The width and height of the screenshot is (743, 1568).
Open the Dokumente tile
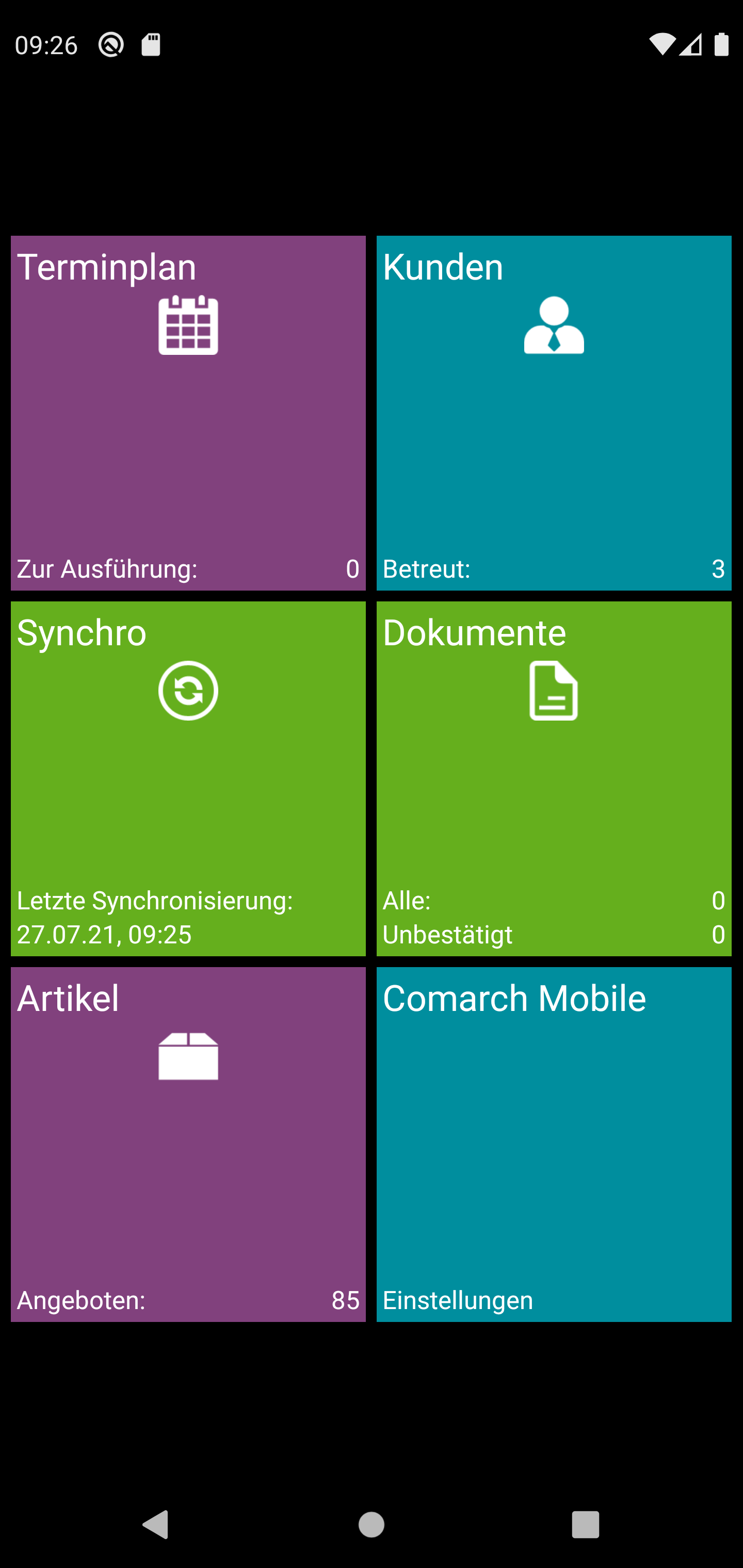(554, 778)
